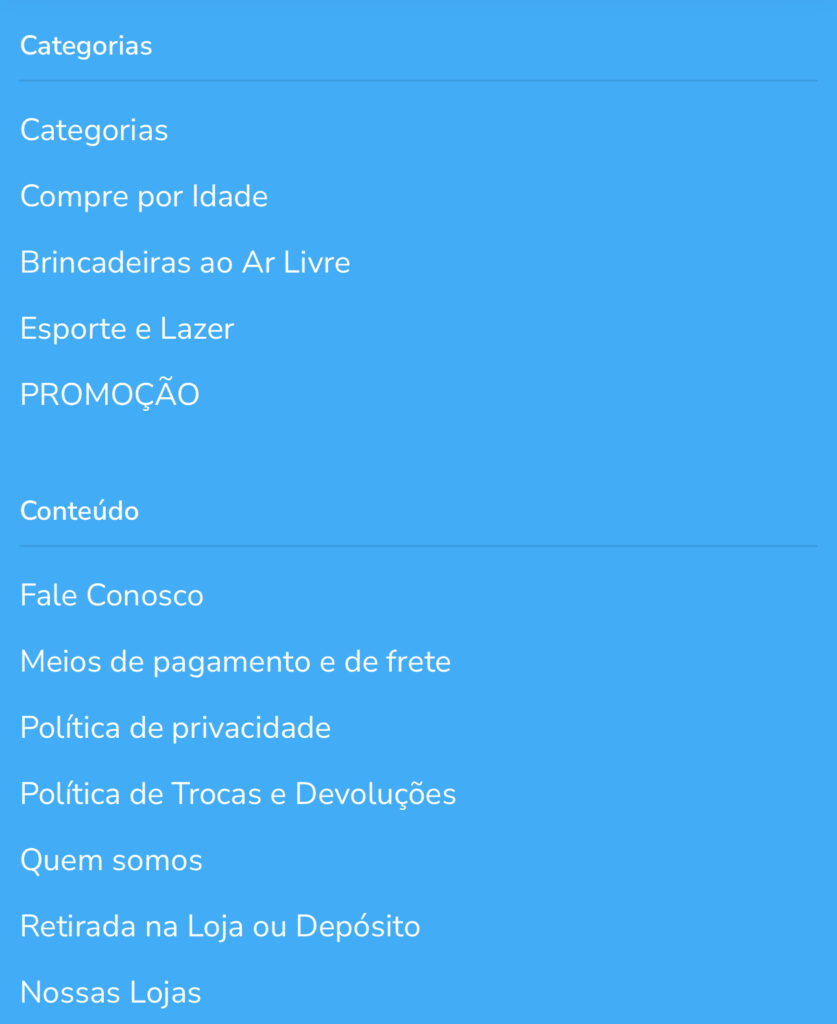837x1024 pixels.
Task: Open Esporte e Lazer category
Action: point(127,329)
